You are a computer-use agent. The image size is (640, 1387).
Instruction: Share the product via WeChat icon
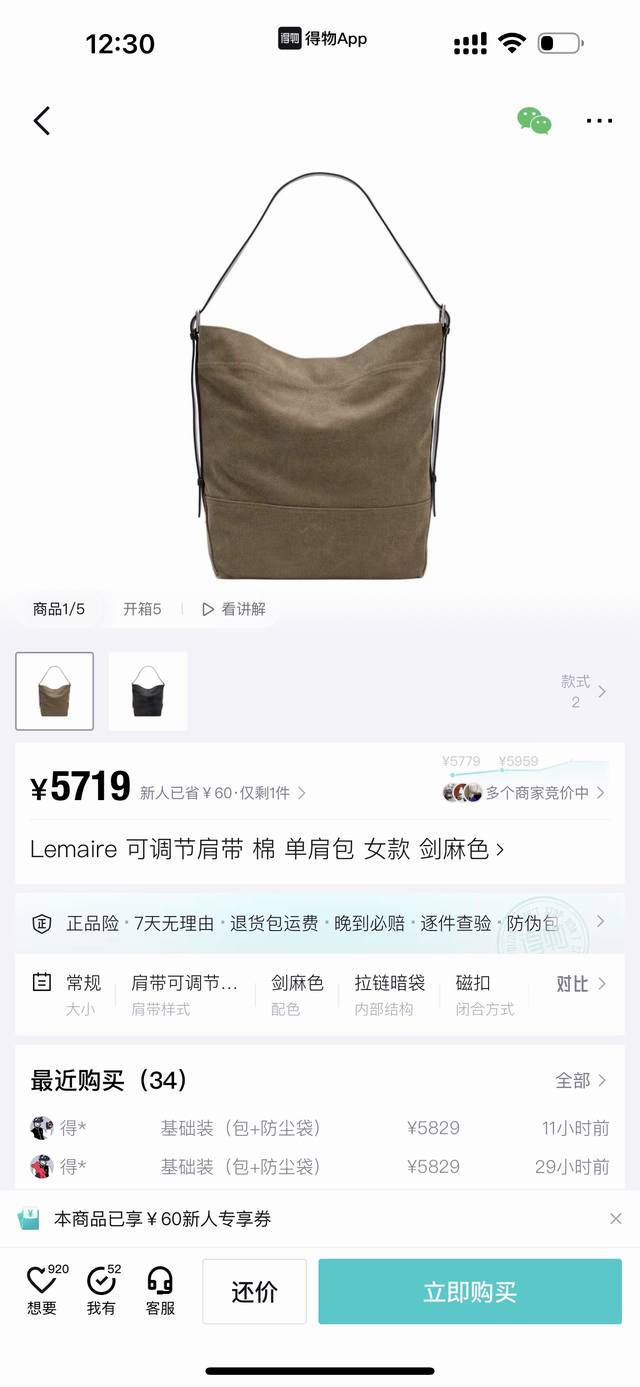[534, 121]
